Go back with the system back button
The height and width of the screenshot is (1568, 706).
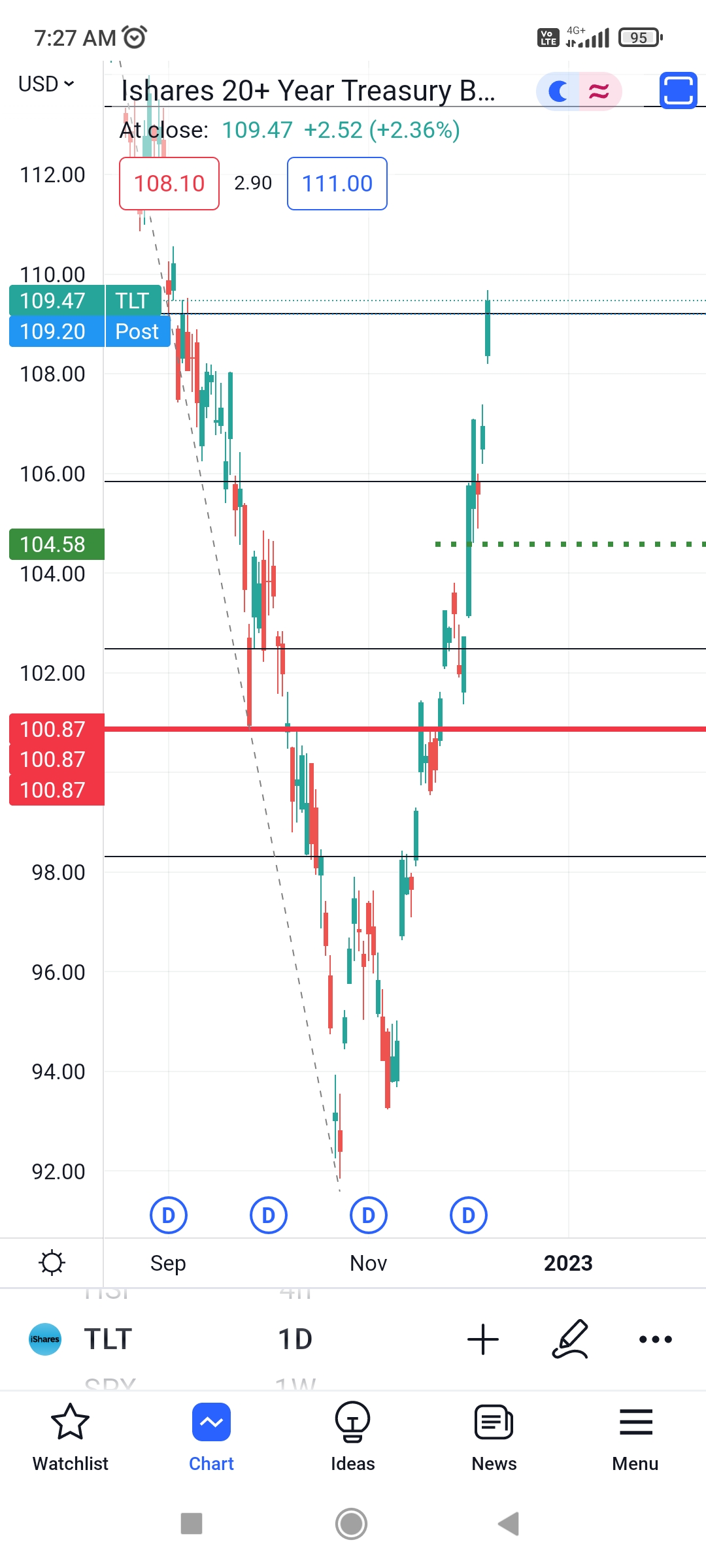pyautogui.click(x=509, y=1524)
